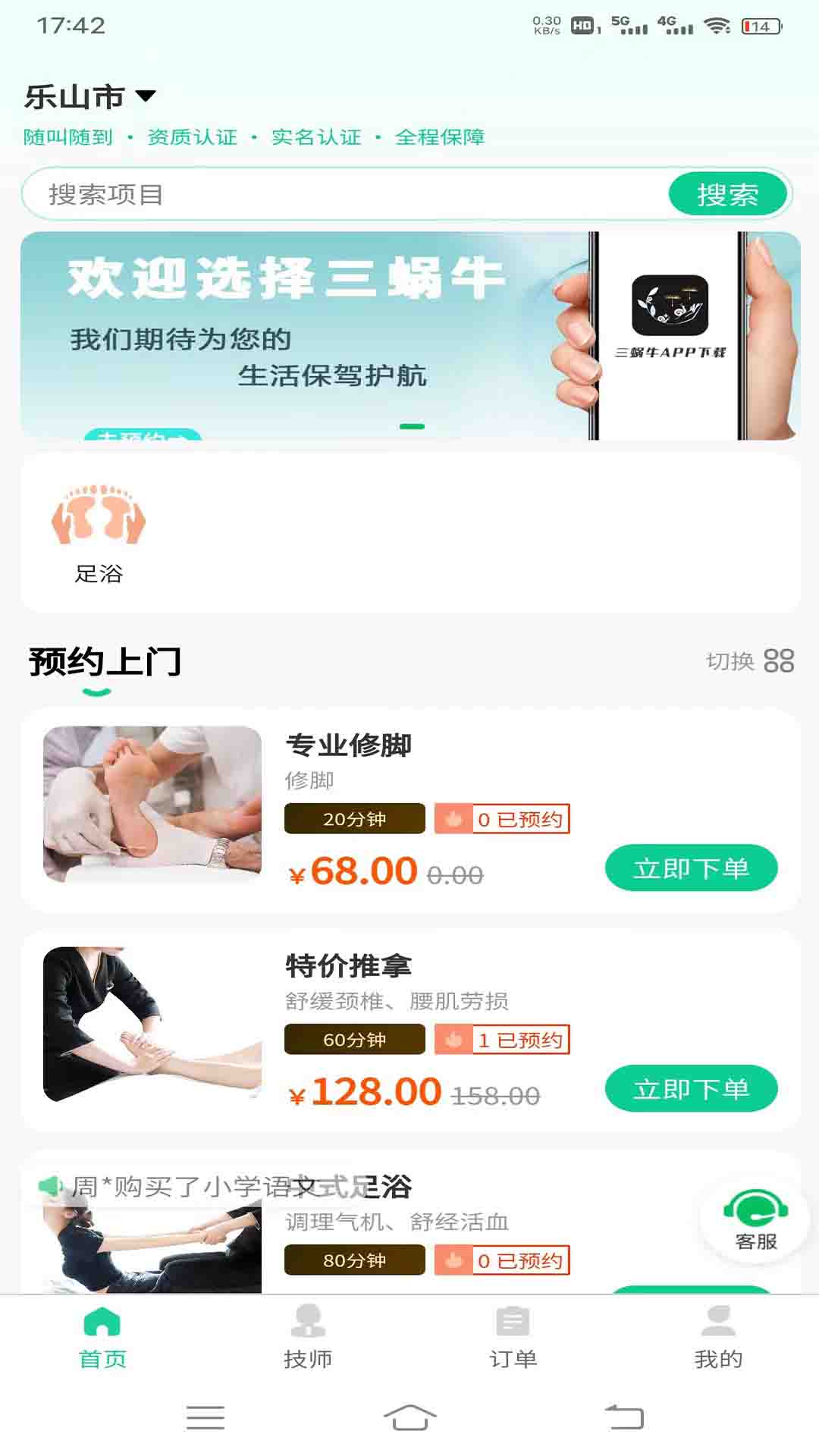Tap the system back button
This screenshot has width=819, height=1456.
[x=624, y=1417]
